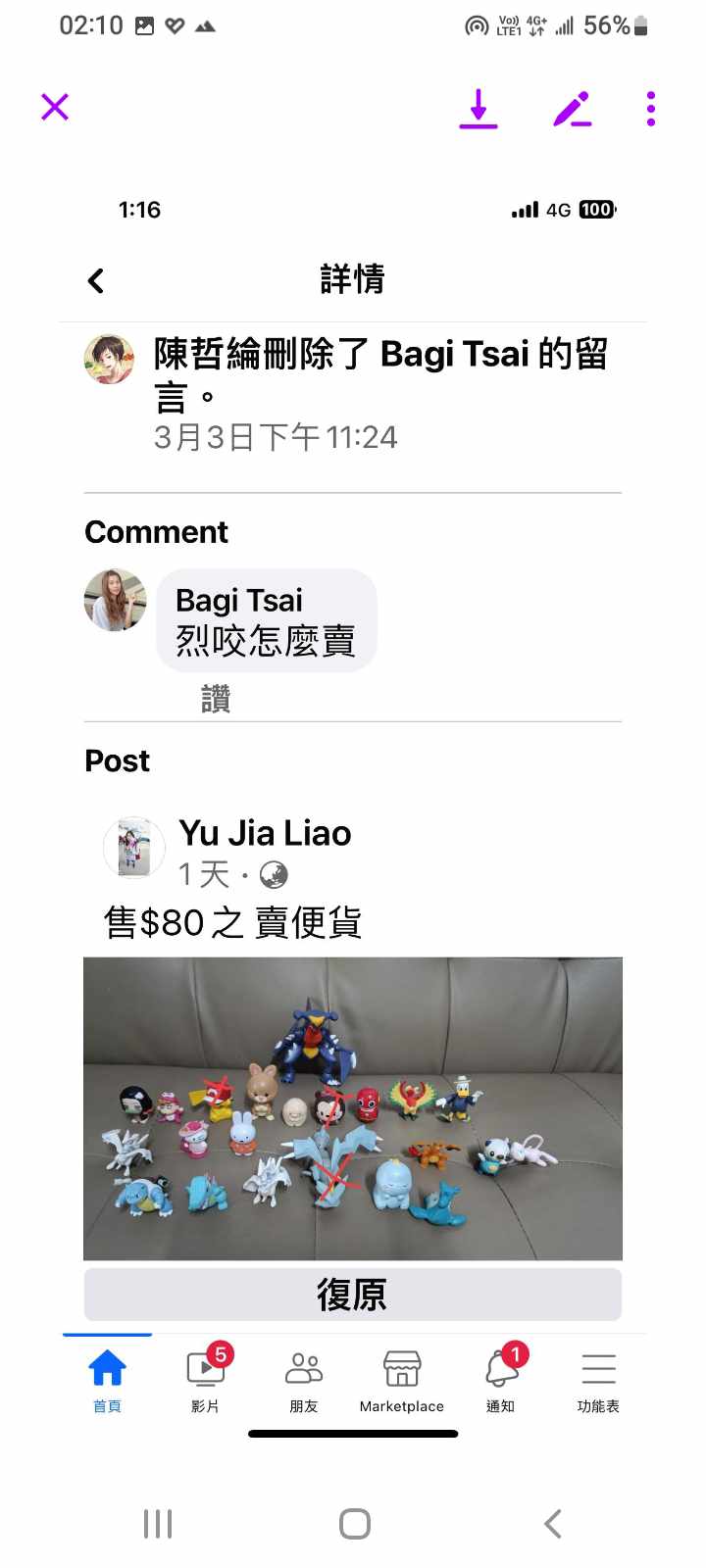
Task: Open the recent apps view
Action: [158, 1524]
